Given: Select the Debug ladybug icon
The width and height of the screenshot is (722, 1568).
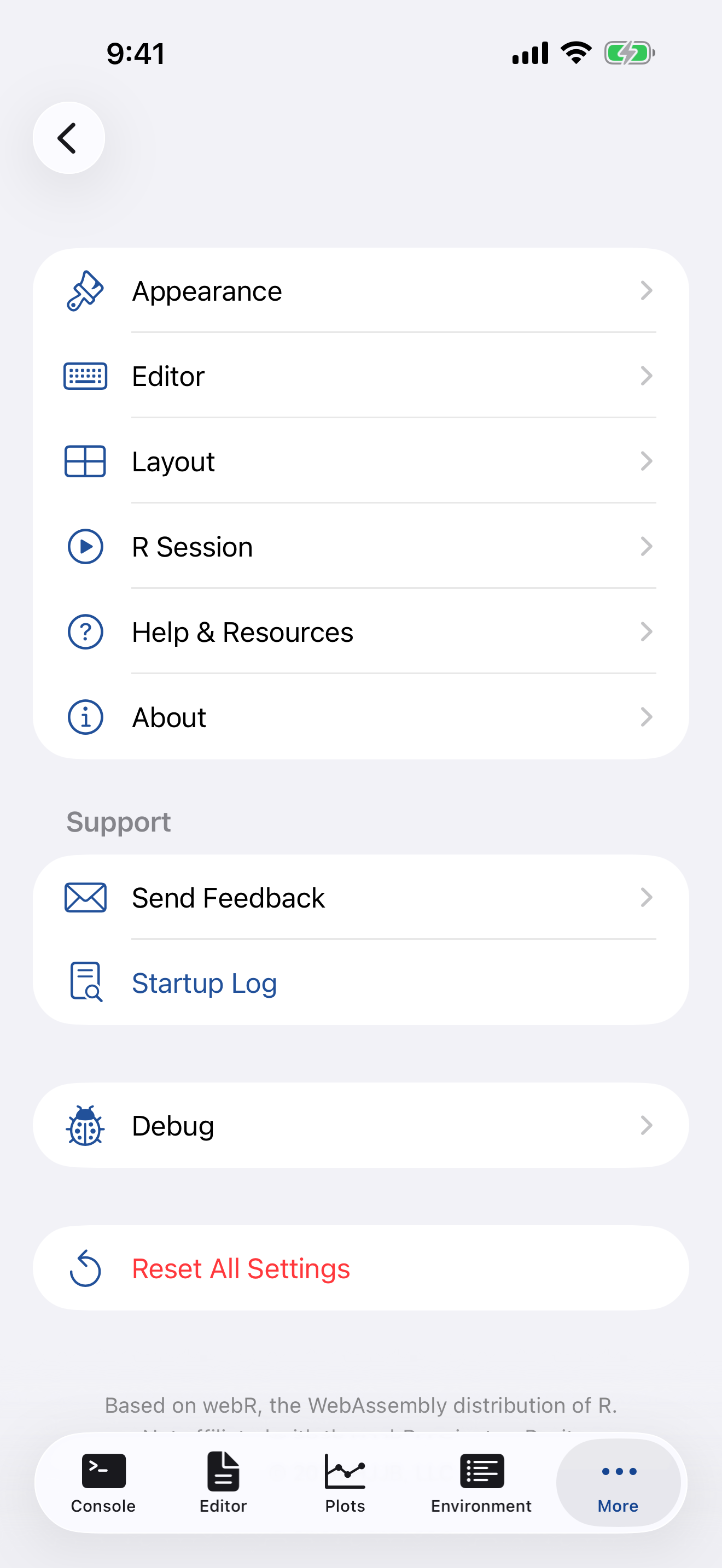Looking at the screenshot, I should [85, 1125].
